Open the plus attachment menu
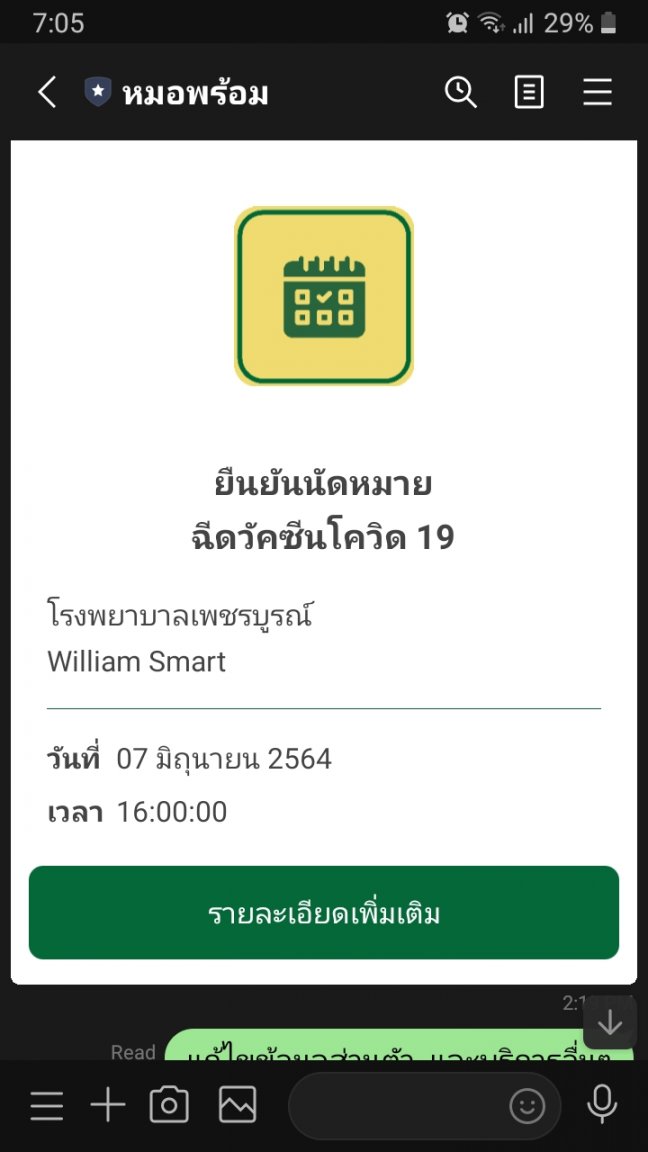648x1152 pixels. pyautogui.click(x=108, y=1105)
